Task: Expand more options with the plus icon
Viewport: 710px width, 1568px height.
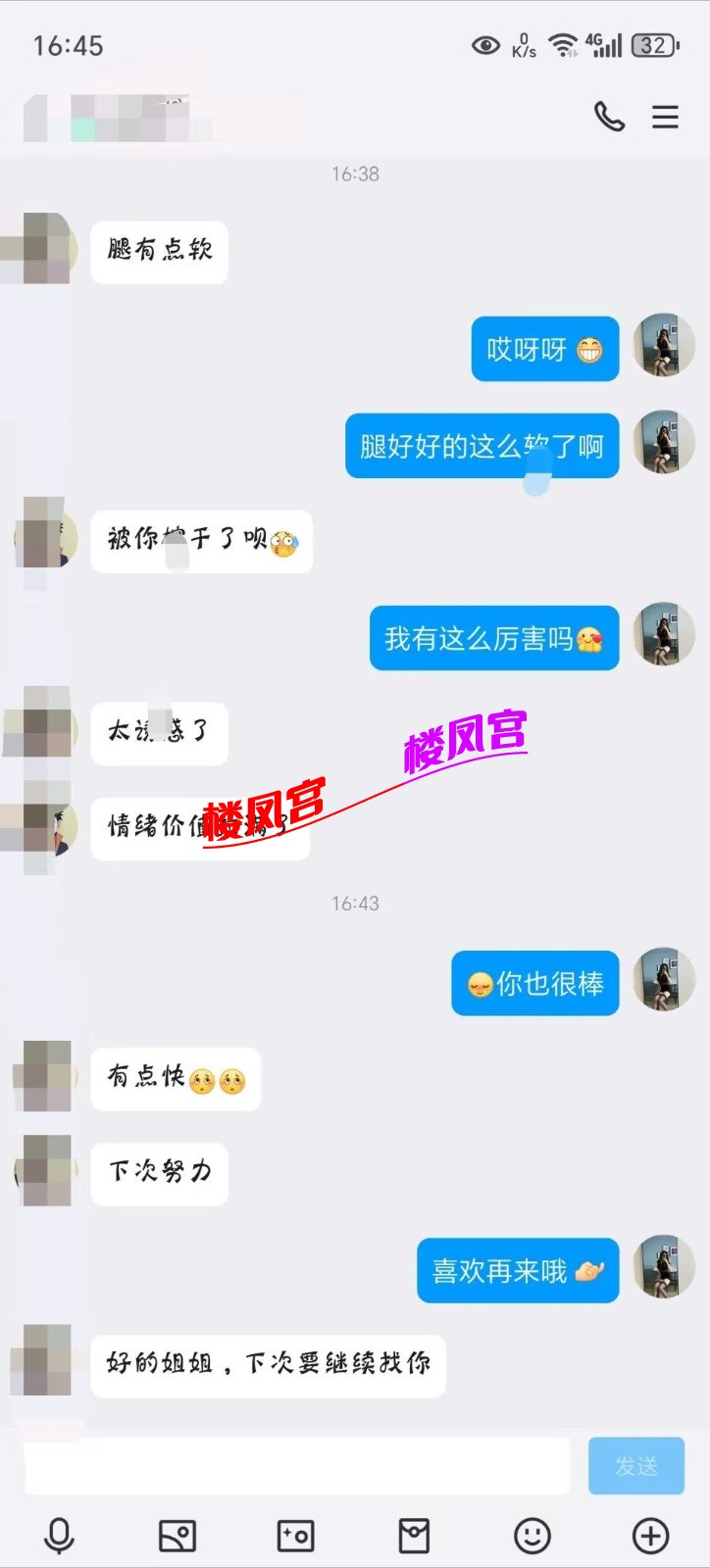Action: [x=651, y=1536]
